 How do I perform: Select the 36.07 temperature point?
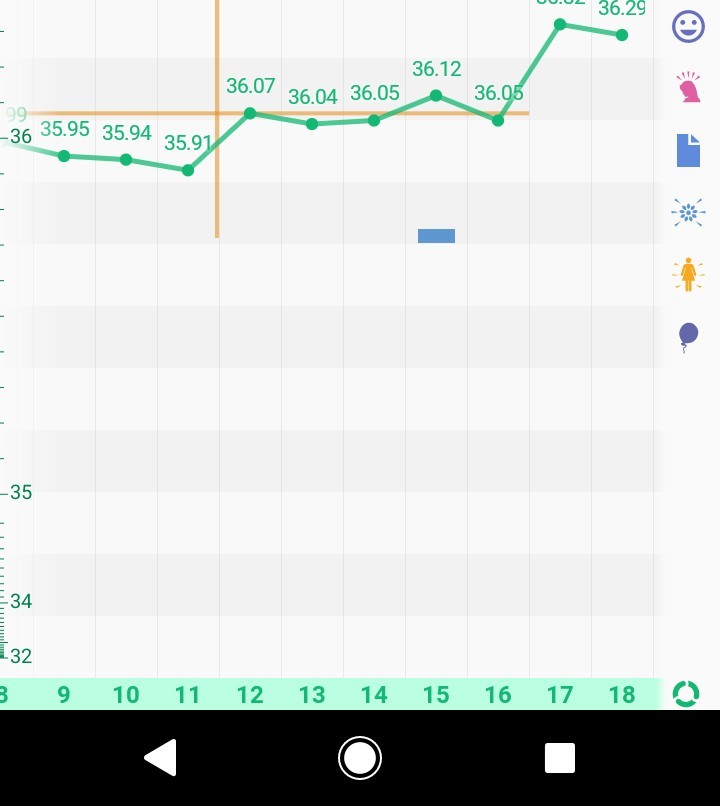click(x=250, y=113)
